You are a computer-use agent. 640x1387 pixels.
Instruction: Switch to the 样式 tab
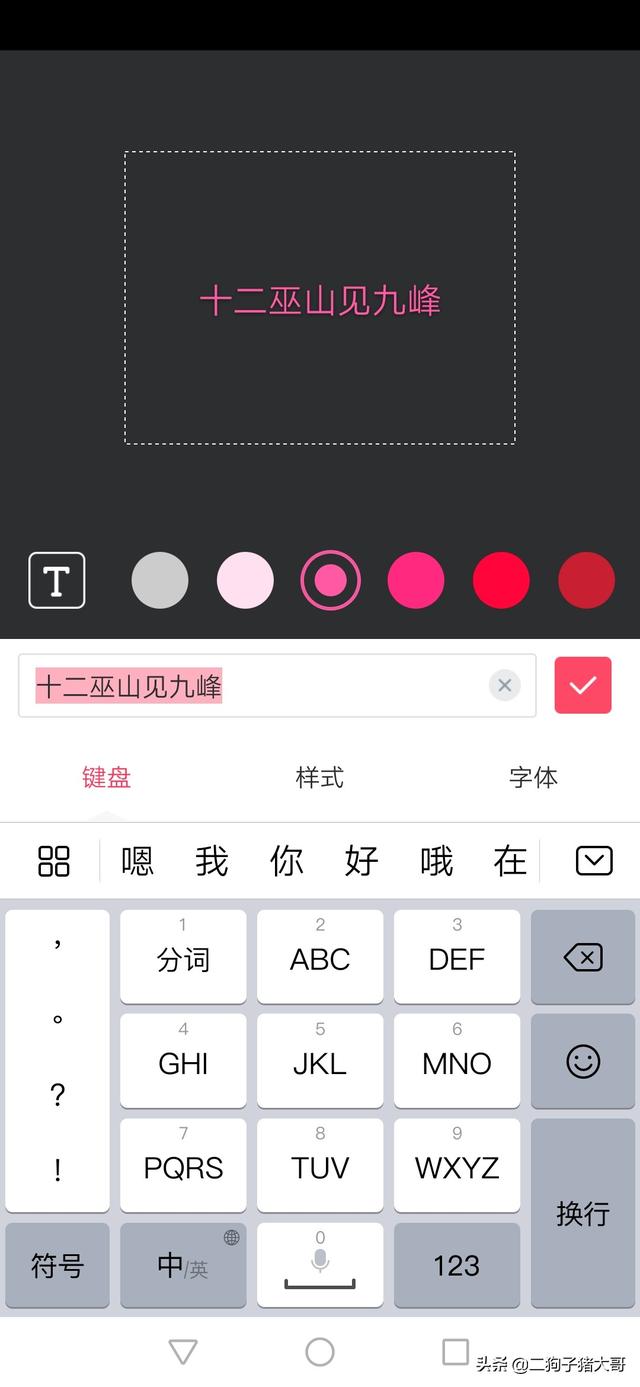click(320, 777)
